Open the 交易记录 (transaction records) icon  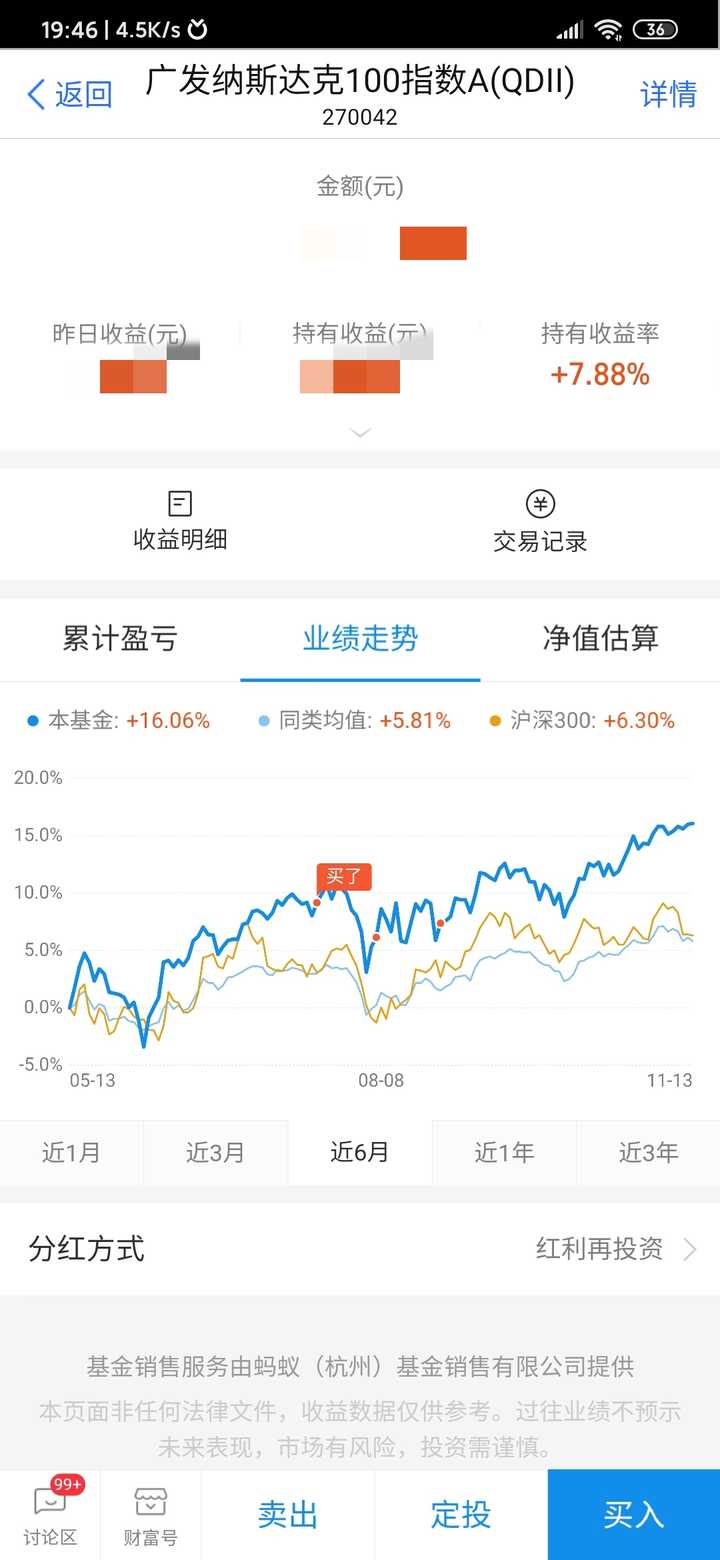540,517
